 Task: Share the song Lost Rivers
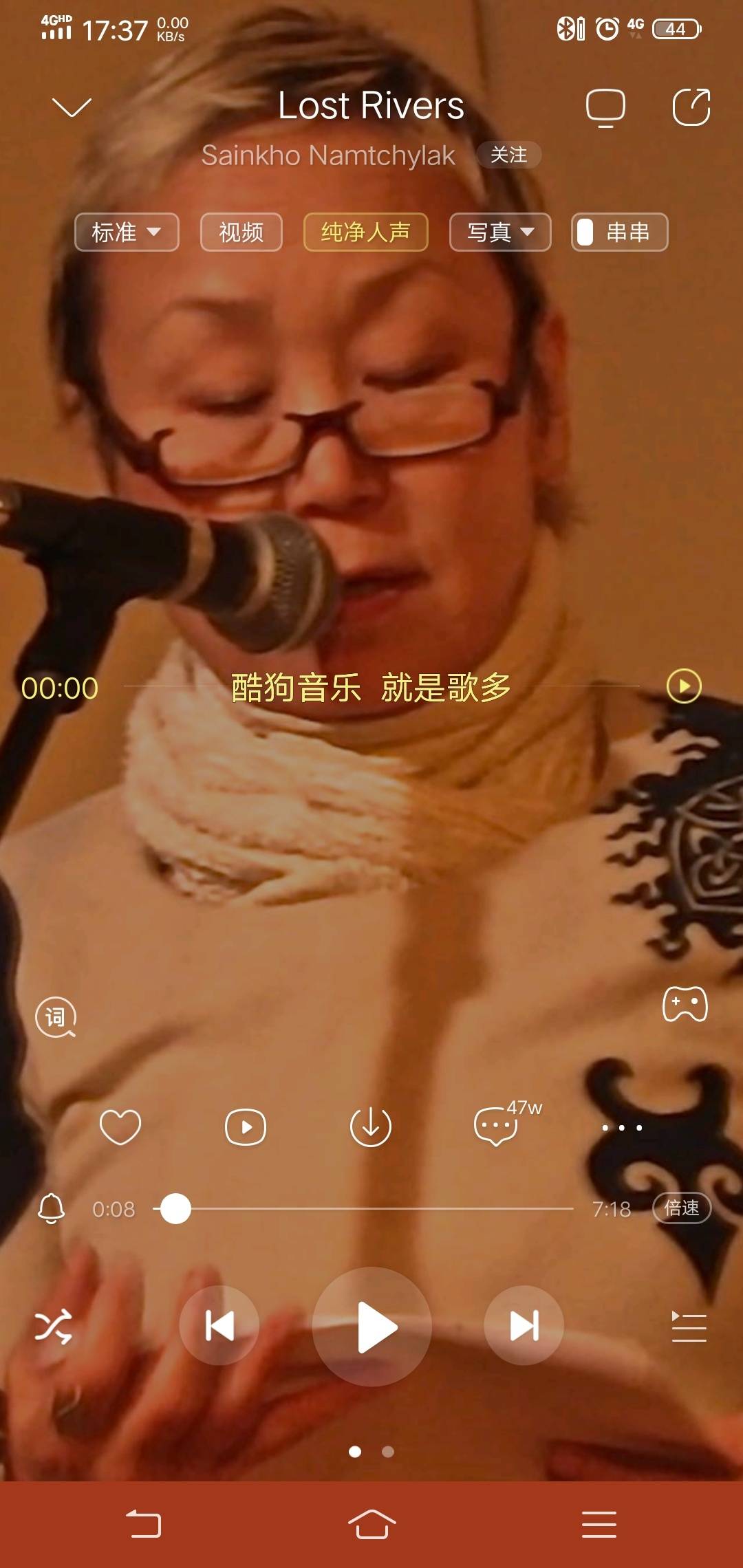click(691, 107)
